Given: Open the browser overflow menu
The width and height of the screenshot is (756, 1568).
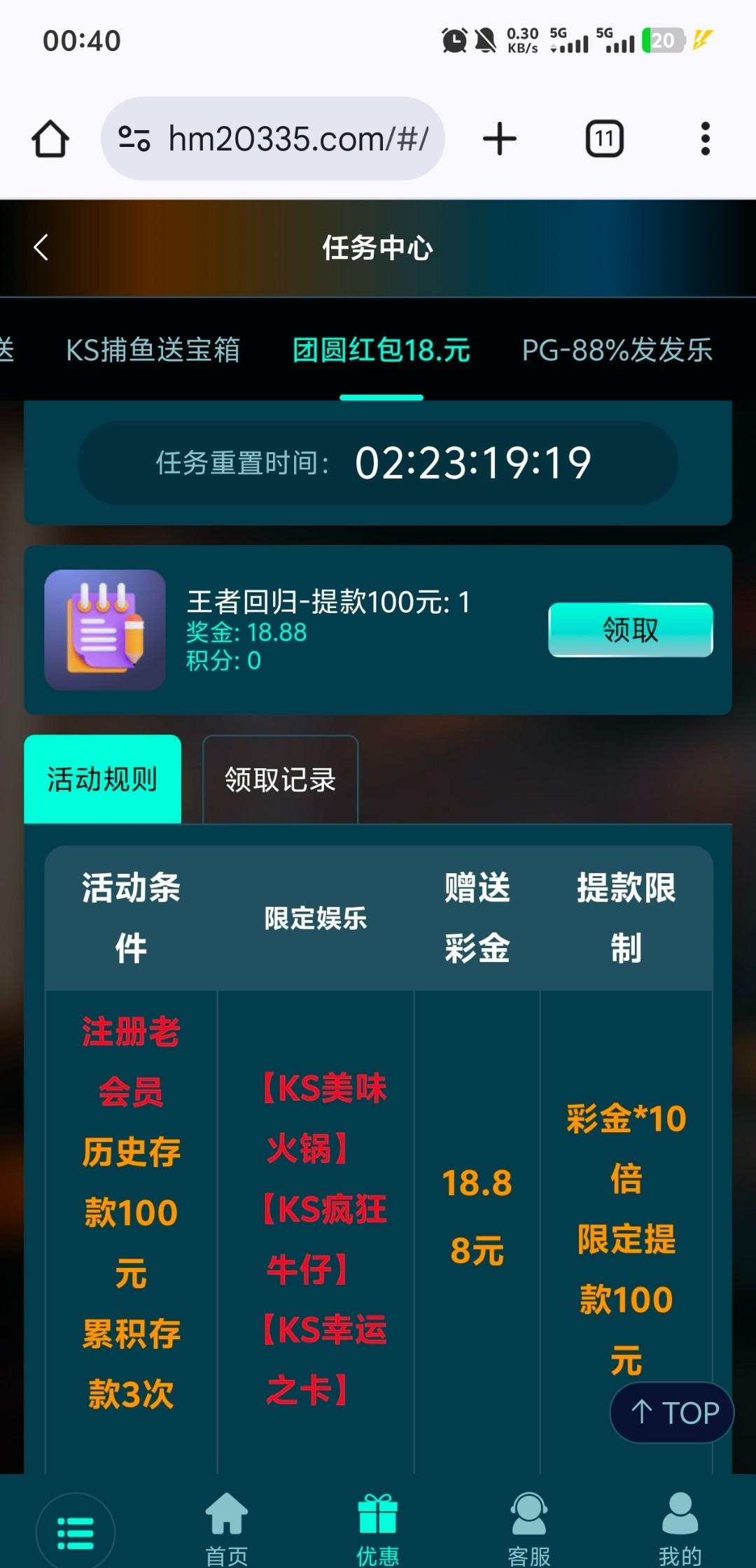Looking at the screenshot, I should click(706, 139).
